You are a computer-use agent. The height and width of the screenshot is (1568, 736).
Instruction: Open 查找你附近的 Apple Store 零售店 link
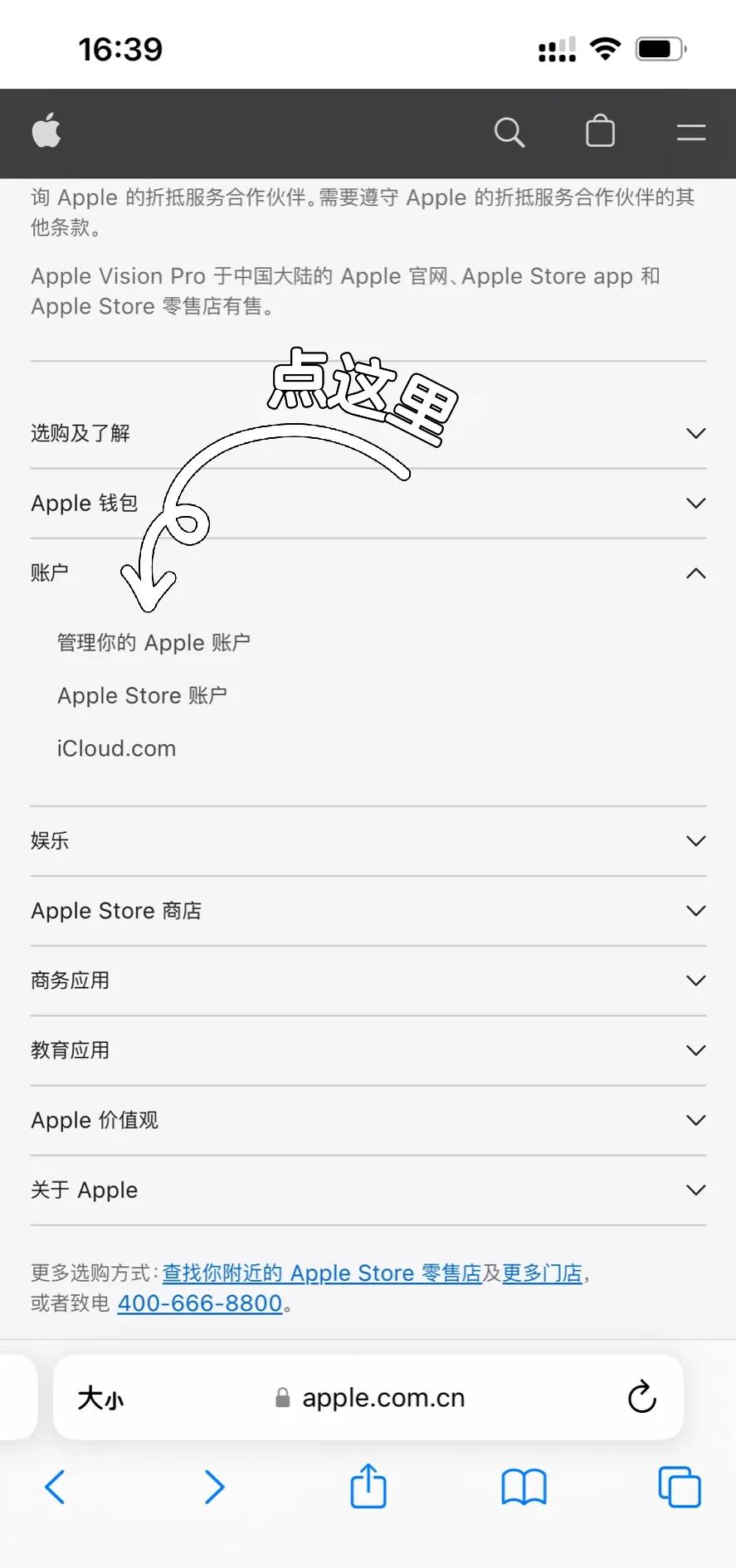tap(321, 1273)
